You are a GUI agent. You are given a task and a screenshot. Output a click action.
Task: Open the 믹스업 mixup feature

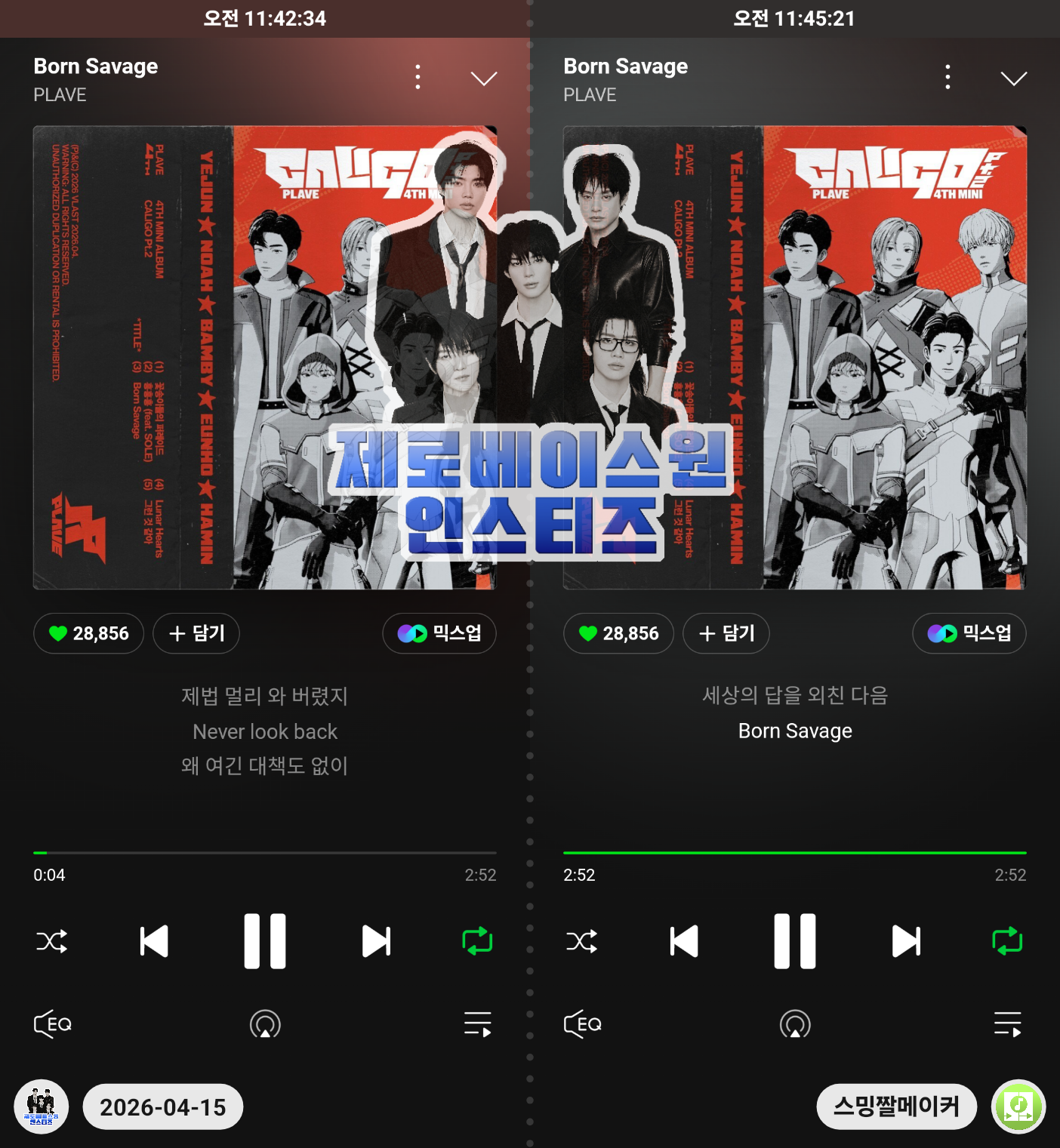point(439,633)
